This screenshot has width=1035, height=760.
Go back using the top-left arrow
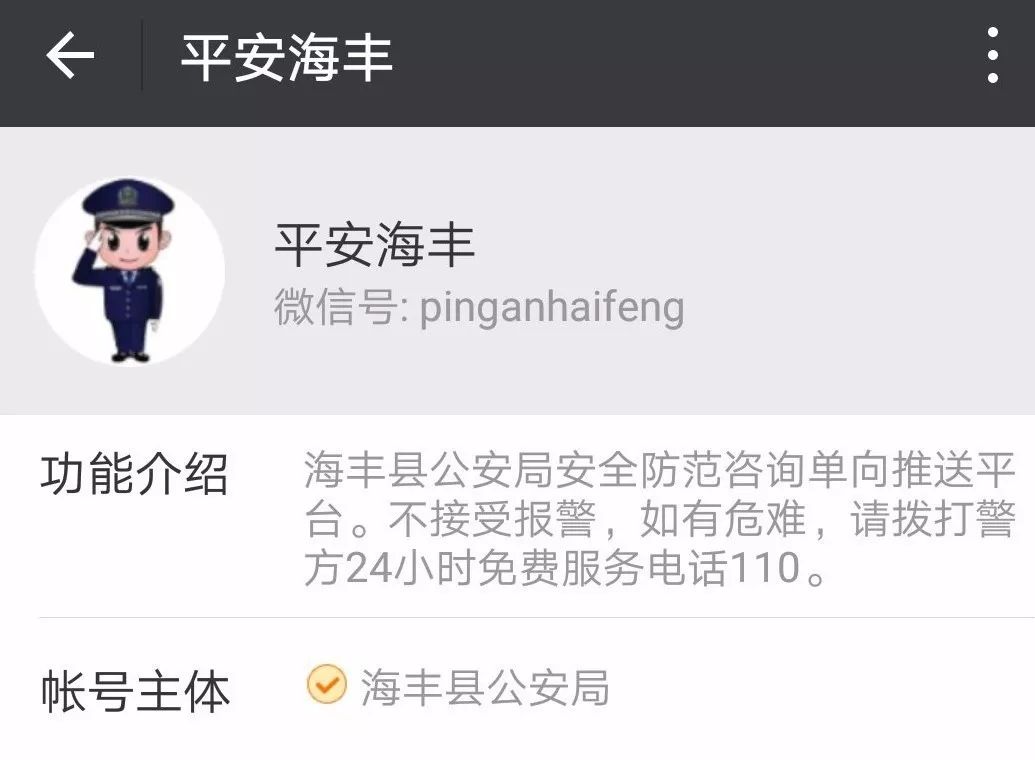[x=70, y=56]
